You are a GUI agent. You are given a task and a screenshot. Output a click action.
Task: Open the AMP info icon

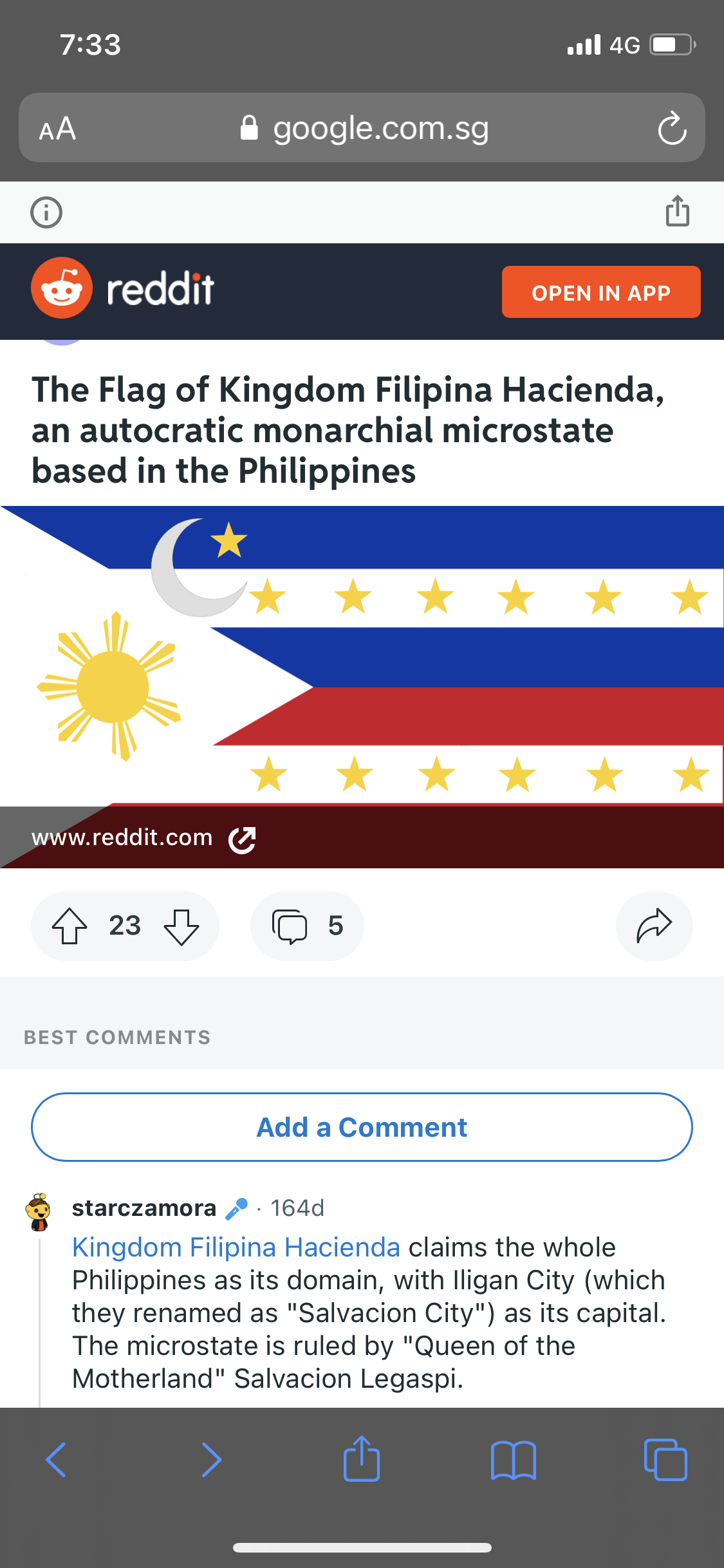pyautogui.click(x=46, y=212)
